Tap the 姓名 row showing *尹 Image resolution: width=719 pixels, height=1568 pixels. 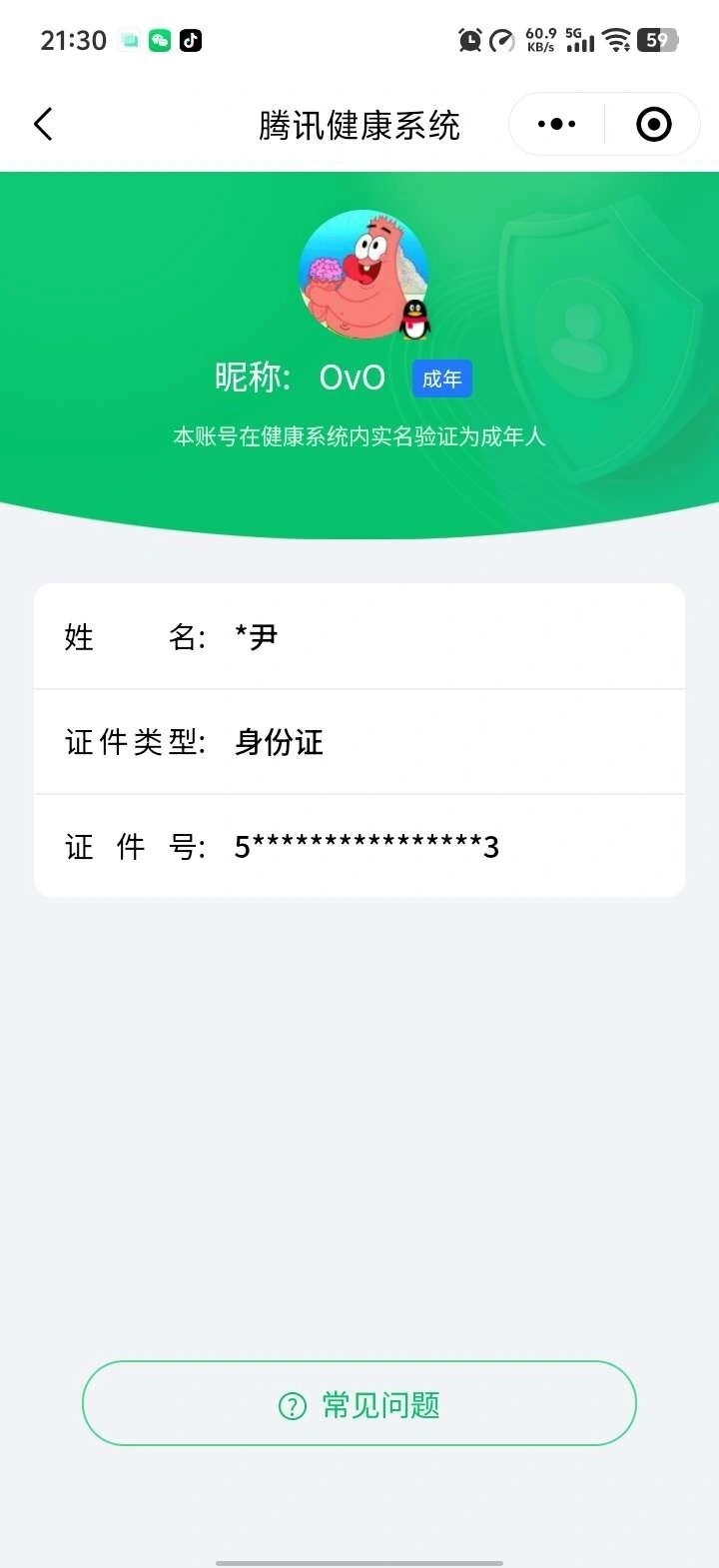[359, 636]
